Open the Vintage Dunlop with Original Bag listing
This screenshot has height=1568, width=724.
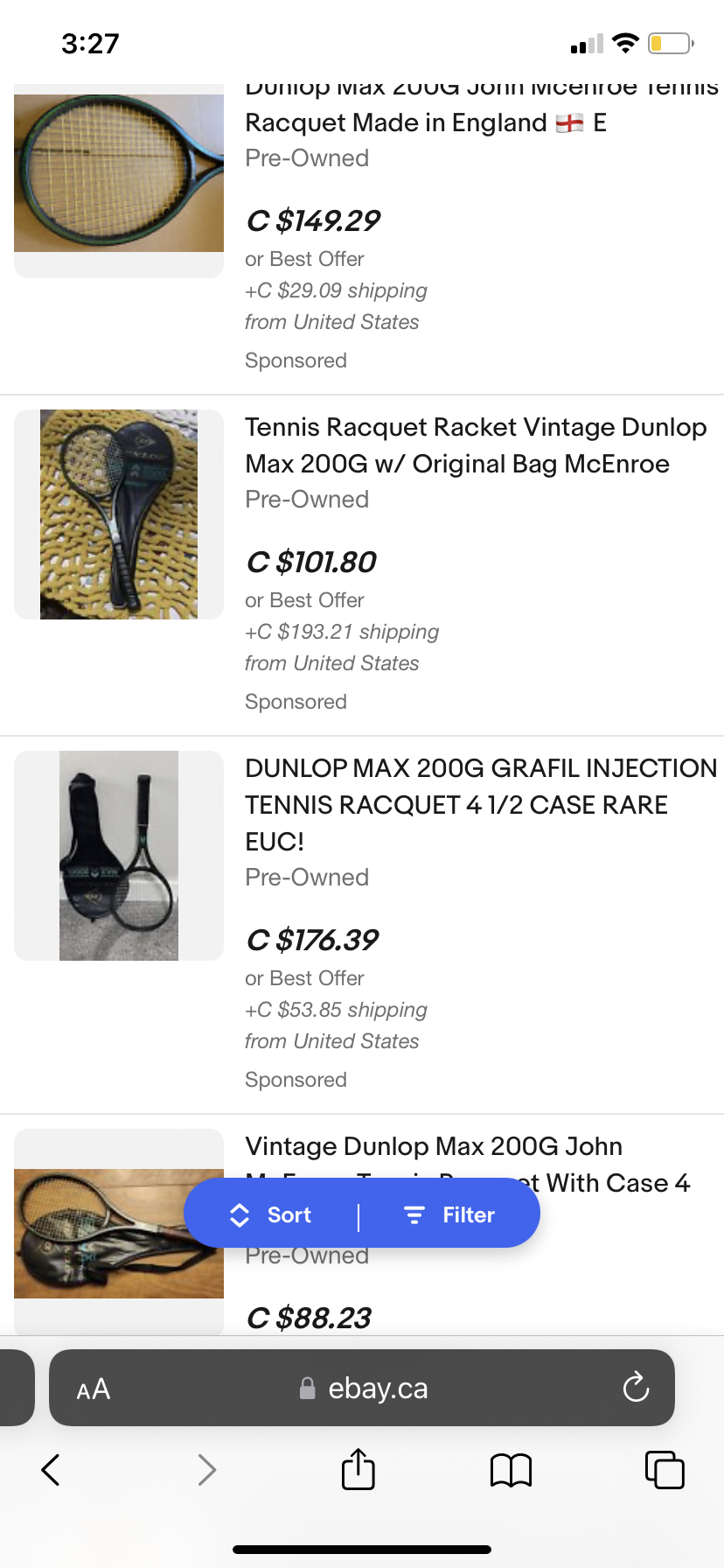click(475, 445)
